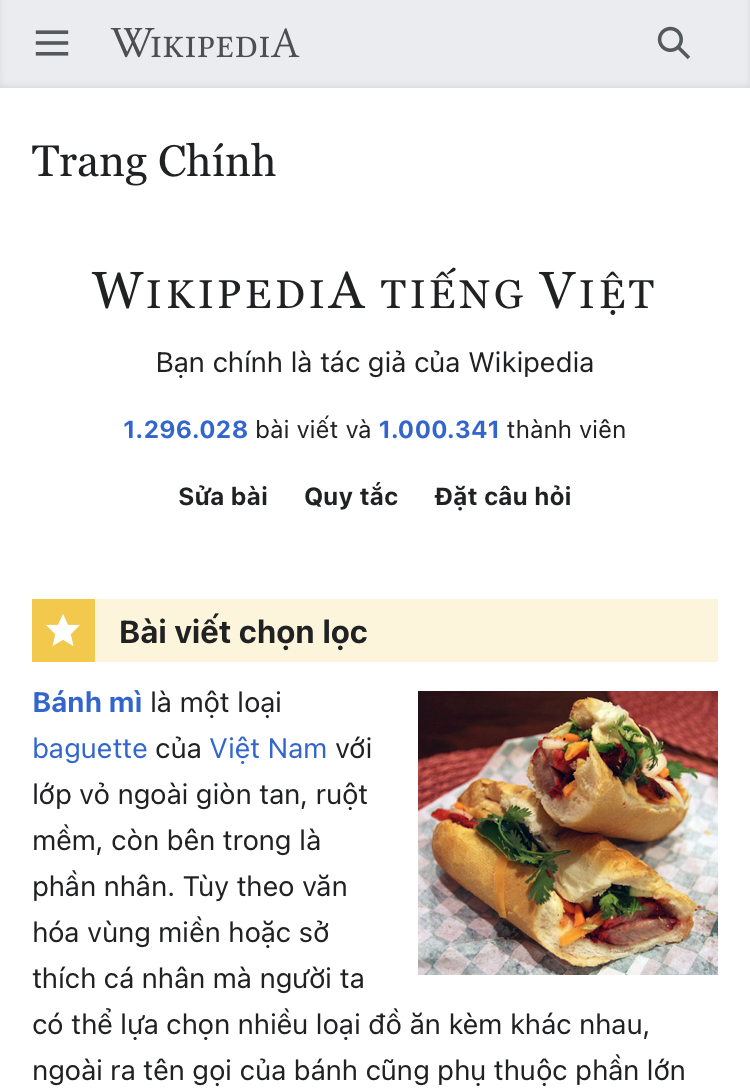Open the 1.296.028 articles statistics link

click(185, 430)
